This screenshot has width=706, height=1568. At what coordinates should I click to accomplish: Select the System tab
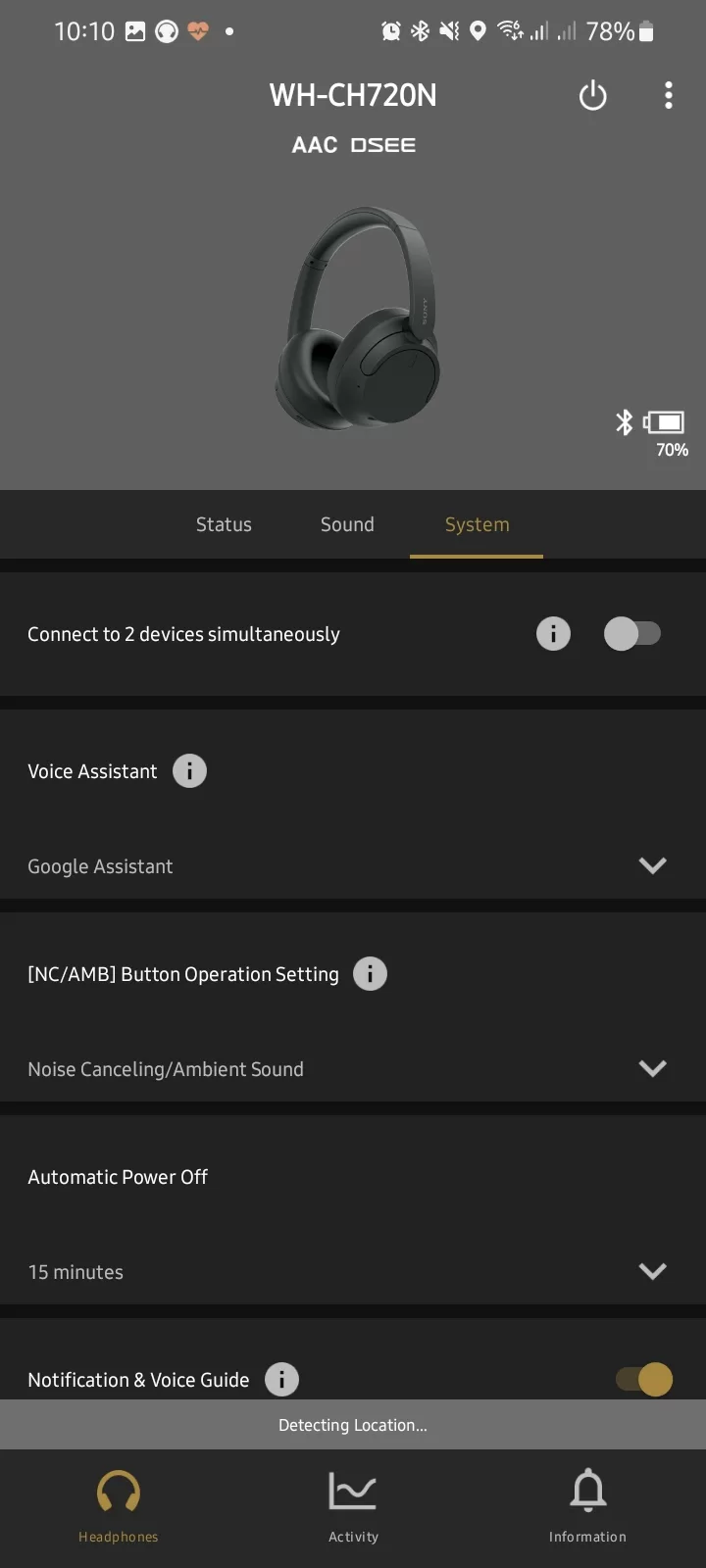[x=477, y=524]
